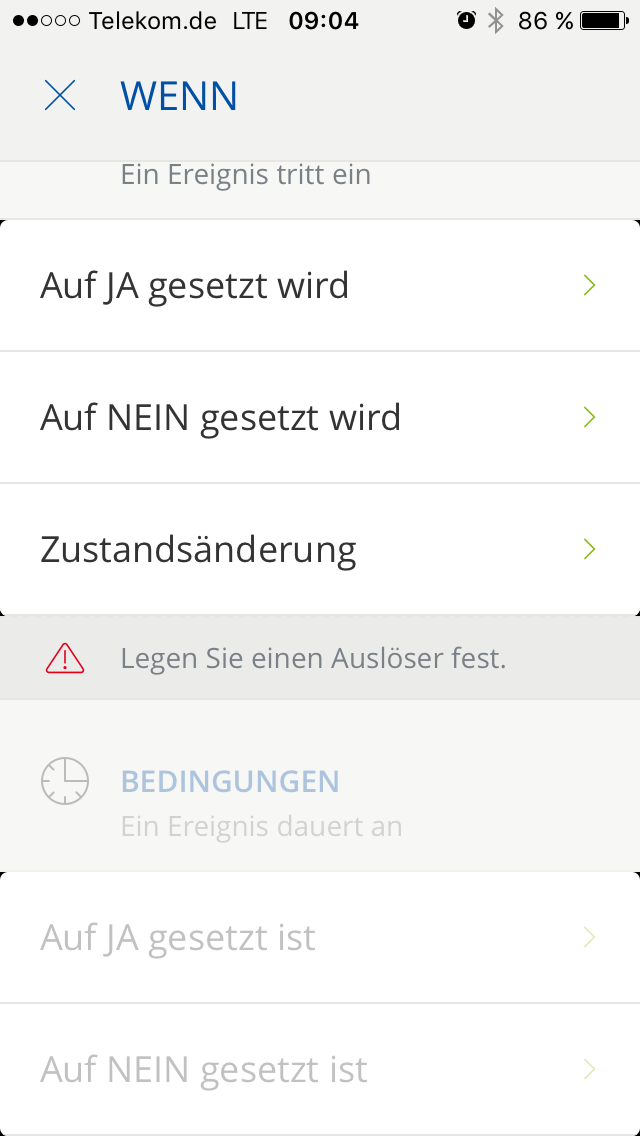The width and height of the screenshot is (640, 1136).
Task: Select 'Auf JA gesetzt wird' trigger
Action: tap(319, 286)
